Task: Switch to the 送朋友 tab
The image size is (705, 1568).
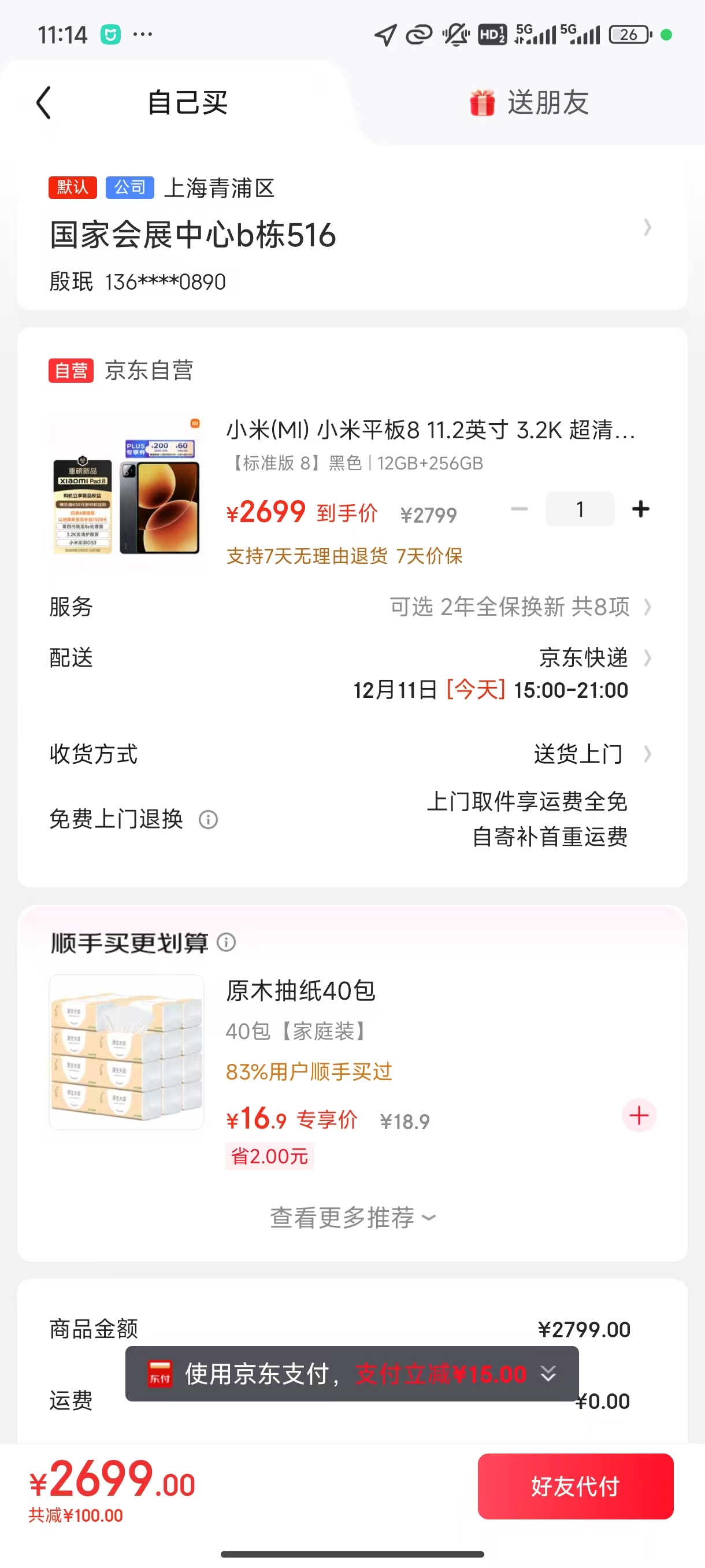Action: [529, 102]
